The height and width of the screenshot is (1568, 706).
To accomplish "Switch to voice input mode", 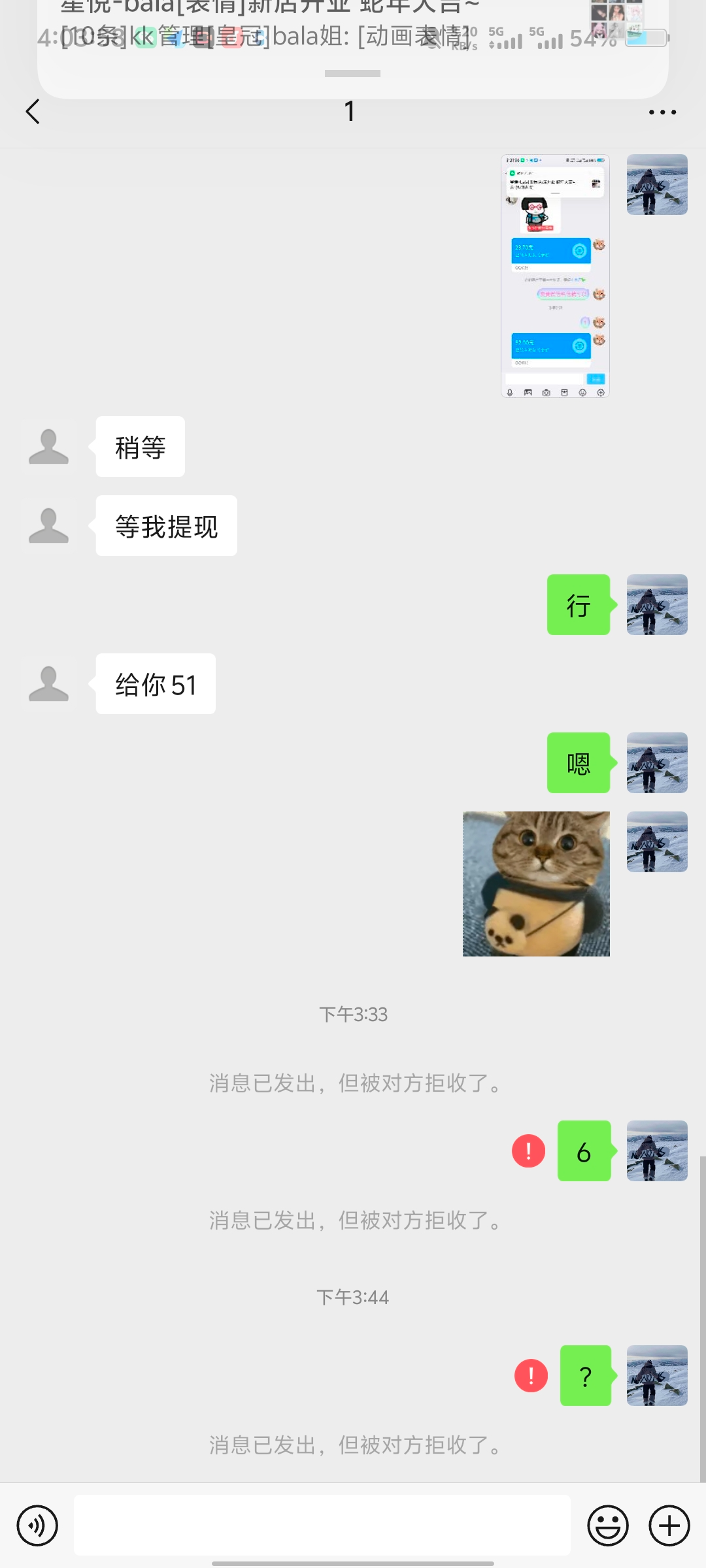I will 37,1526.
